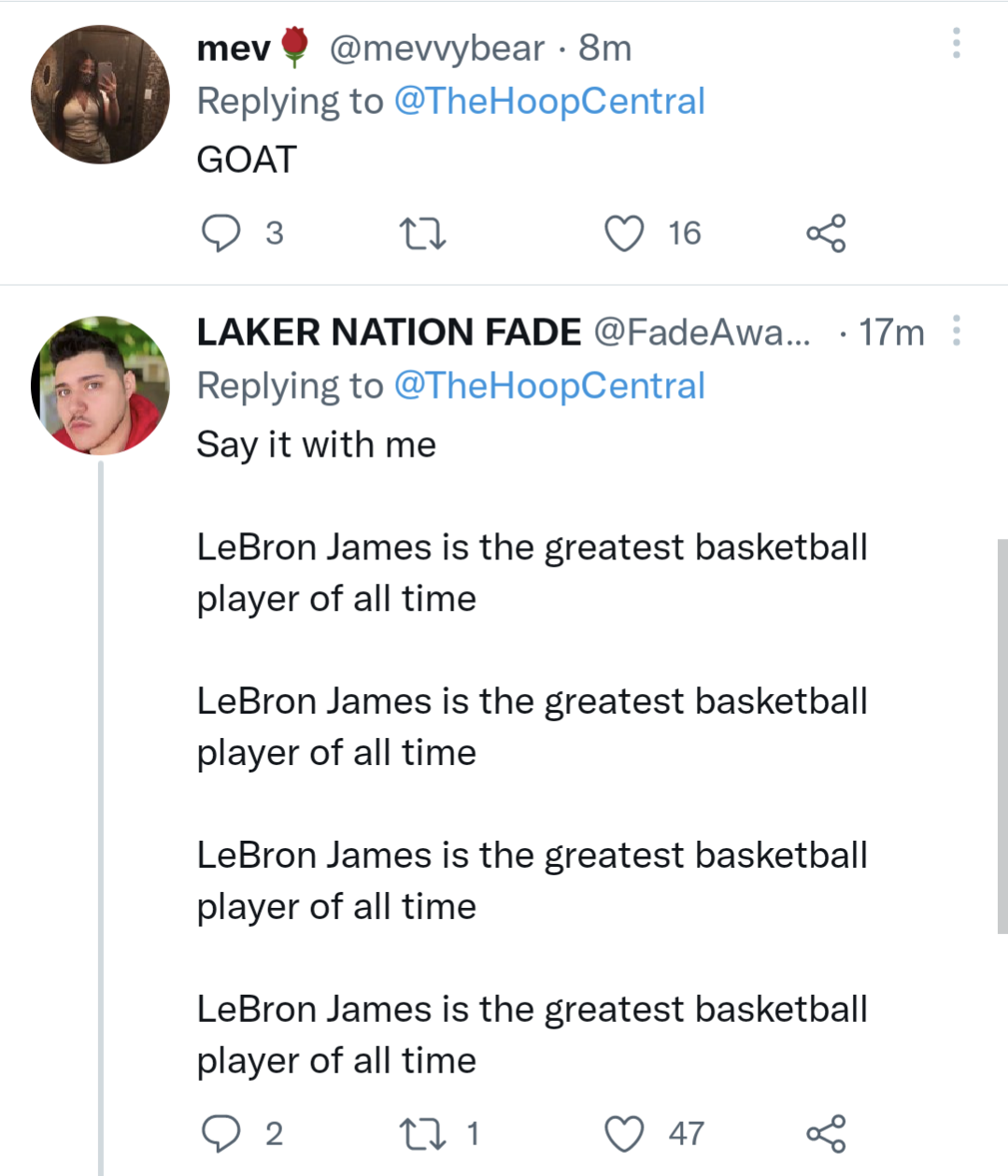Reply to LAKER NATION FADE's tweet
Viewport: 1008px width, 1176px height.
point(222,1133)
